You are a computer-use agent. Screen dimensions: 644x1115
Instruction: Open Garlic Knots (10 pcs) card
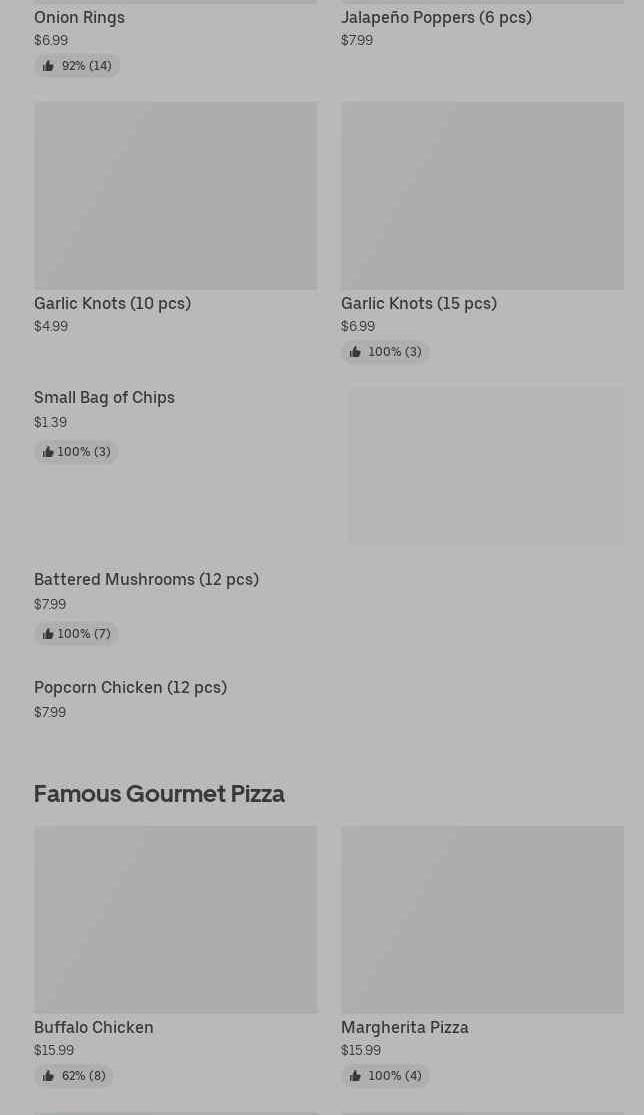tap(175, 218)
